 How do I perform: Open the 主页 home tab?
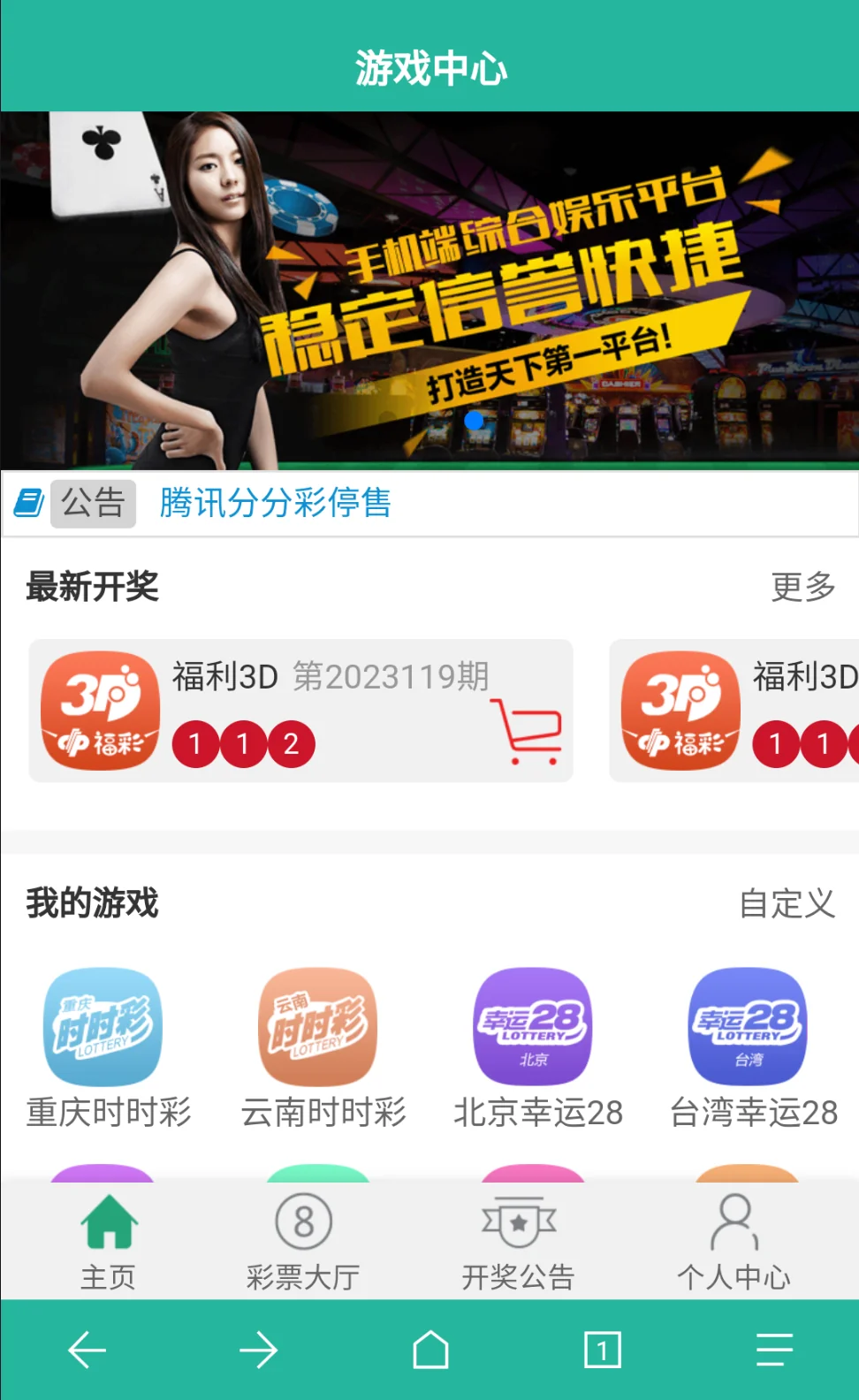[108, 1241]
